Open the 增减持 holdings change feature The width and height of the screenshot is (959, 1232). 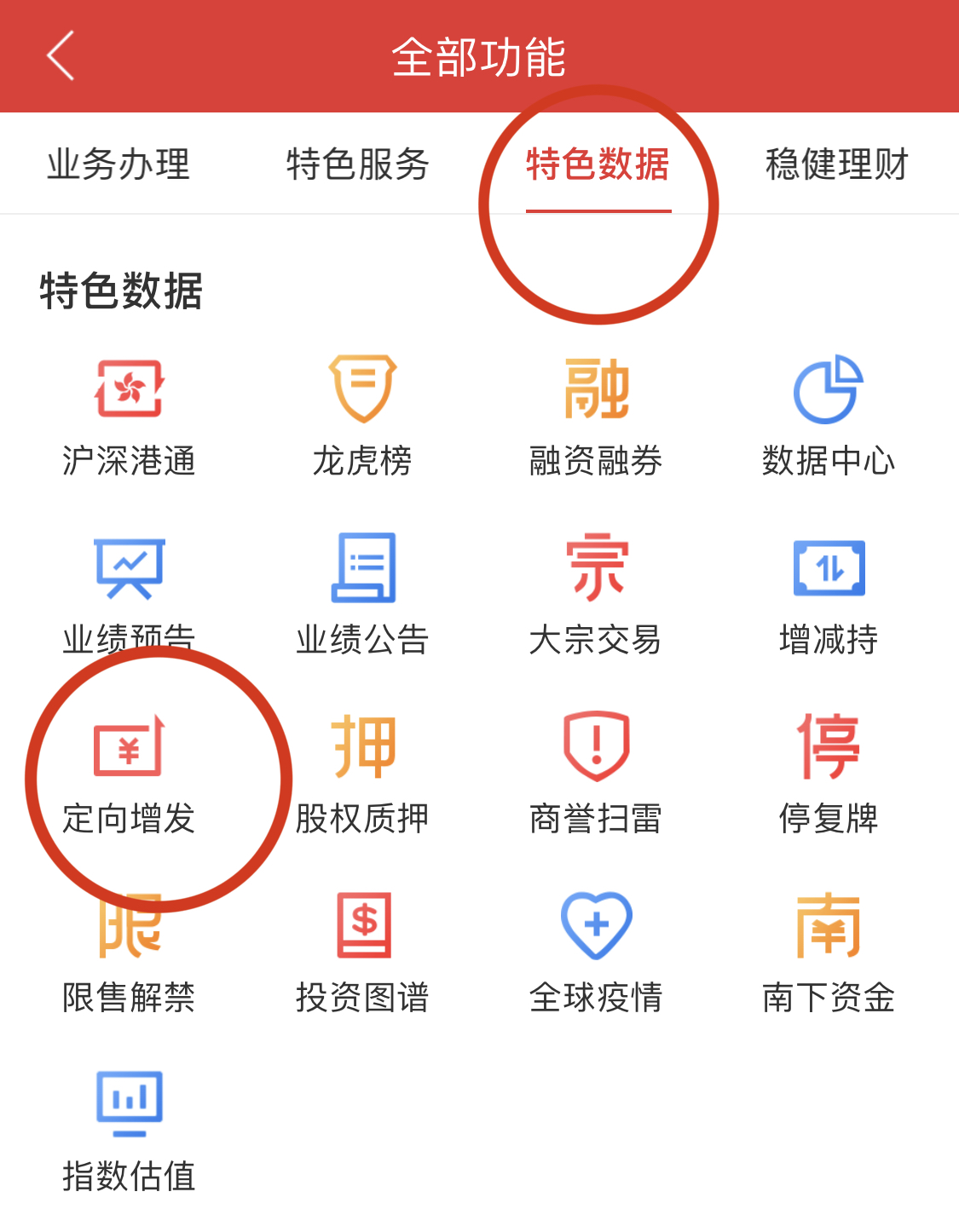pyautogui.click(x=829, y=596)
